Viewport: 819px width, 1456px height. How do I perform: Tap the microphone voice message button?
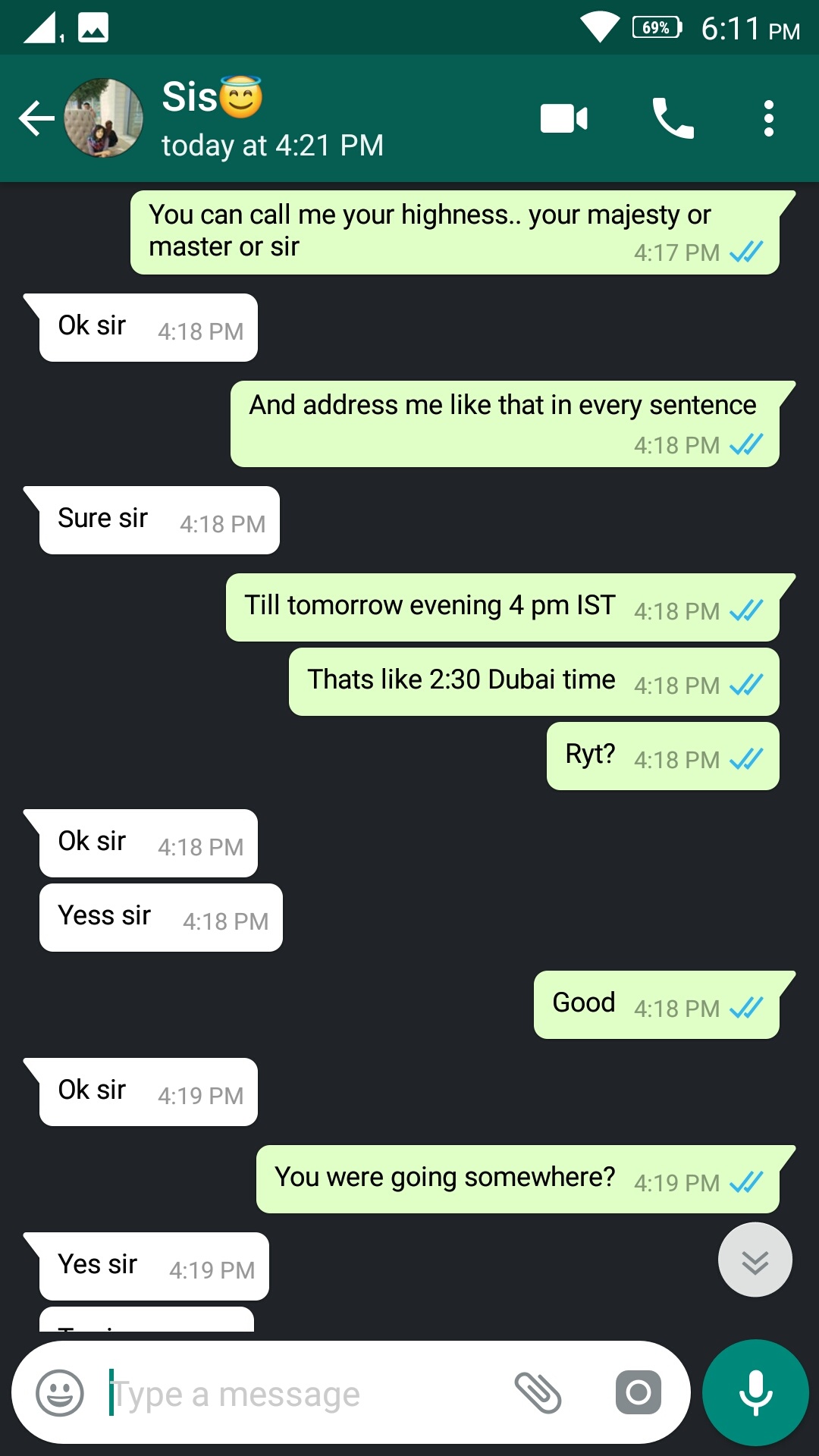[x=755, y=1393]
